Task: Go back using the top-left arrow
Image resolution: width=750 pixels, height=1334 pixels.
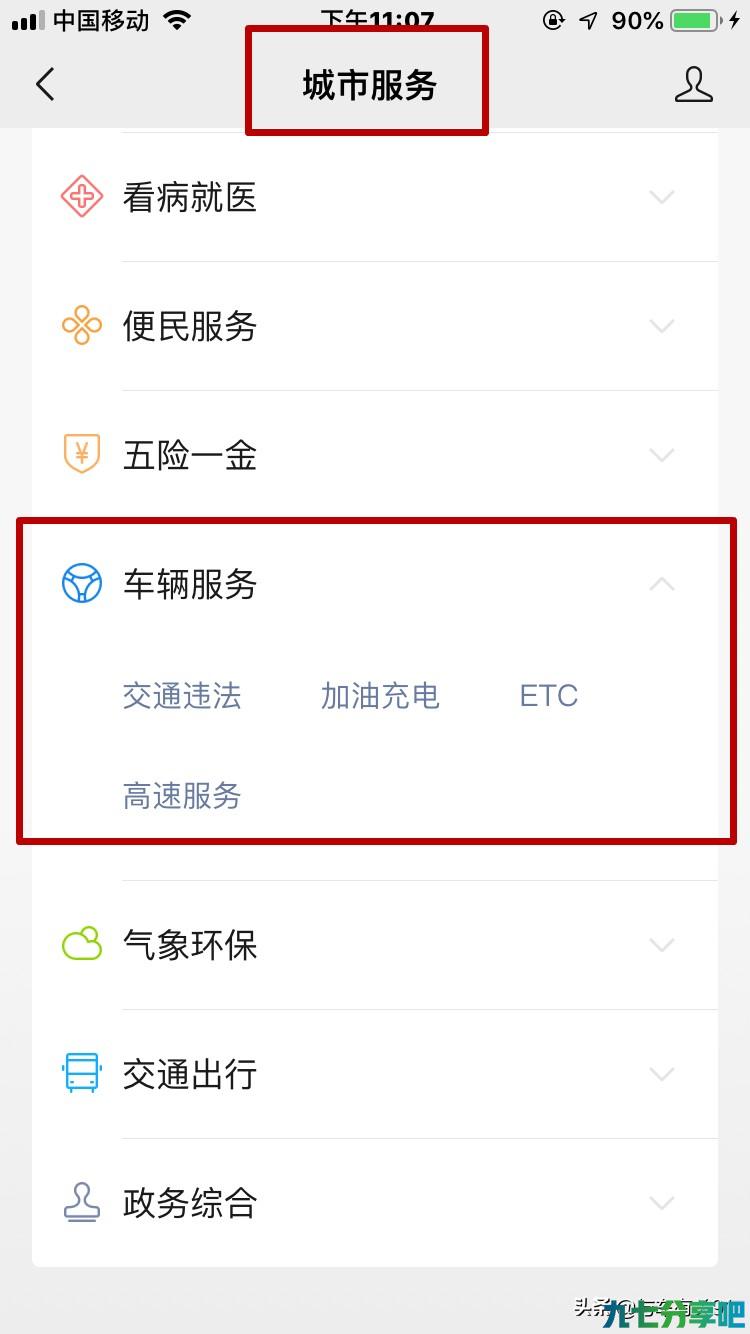Action: 45,85
